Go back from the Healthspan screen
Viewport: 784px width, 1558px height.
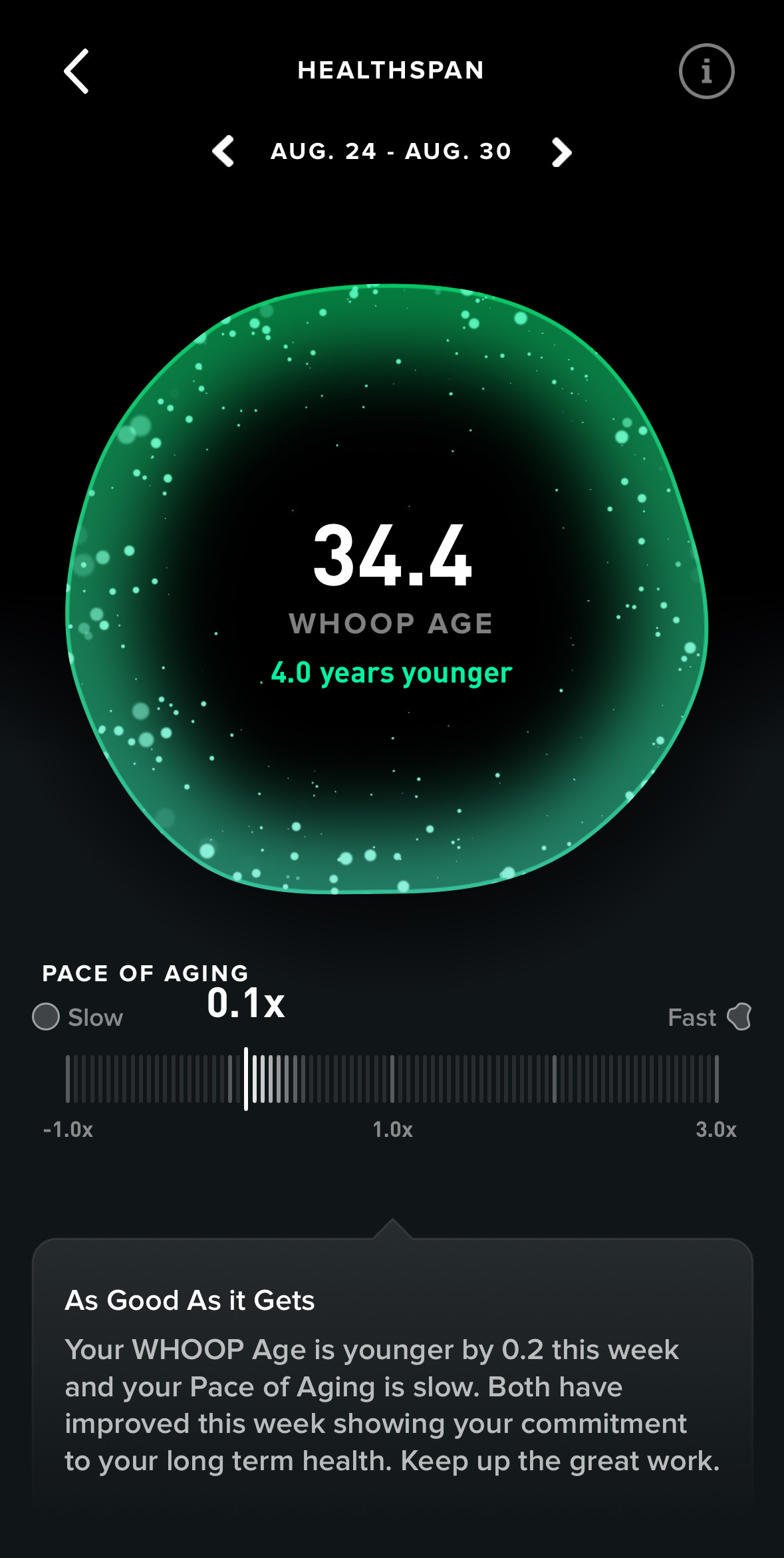pyautogui.click(x=76, y=71)
